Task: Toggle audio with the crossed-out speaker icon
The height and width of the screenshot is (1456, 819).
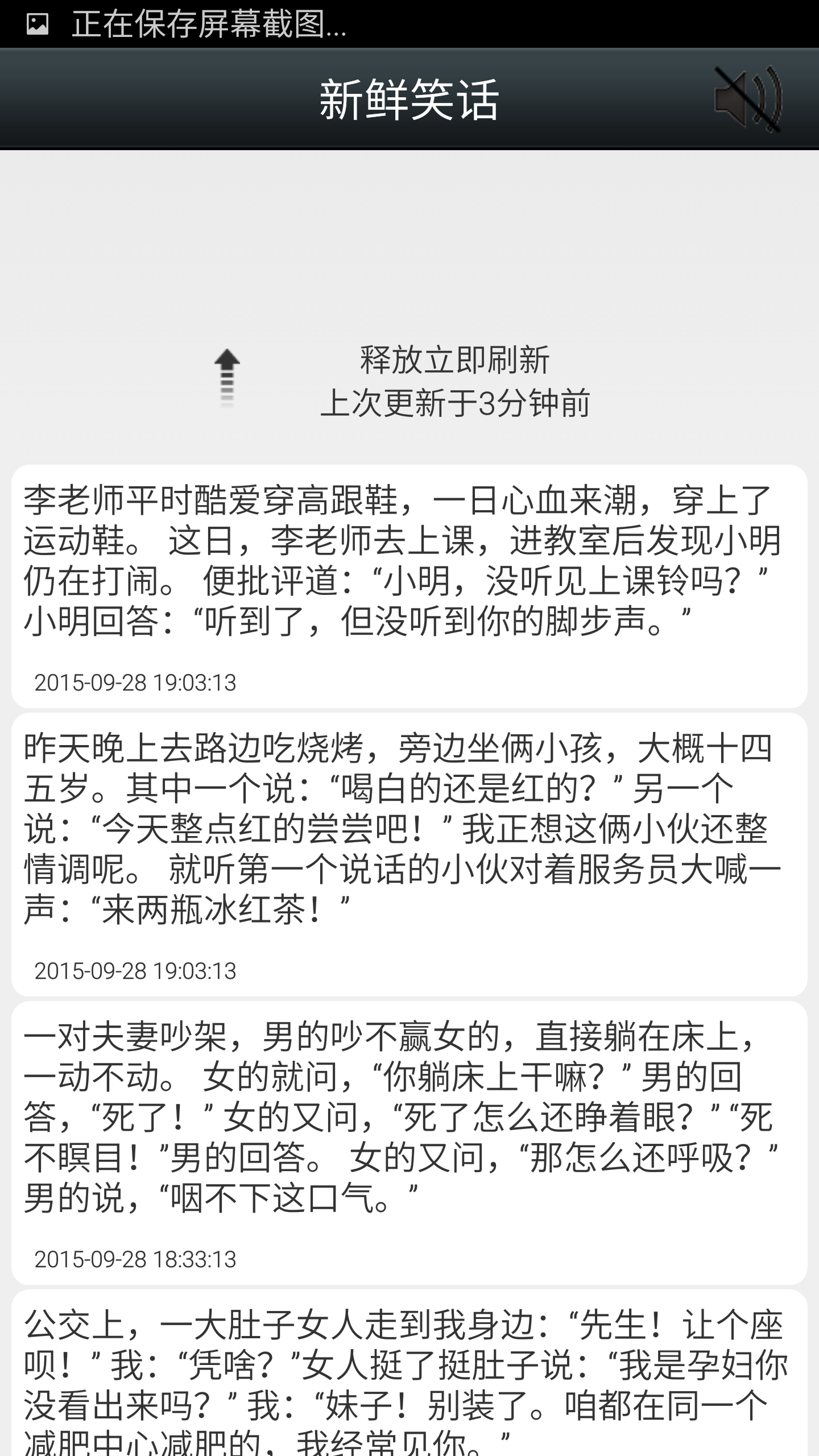Action: click(748, 100)
